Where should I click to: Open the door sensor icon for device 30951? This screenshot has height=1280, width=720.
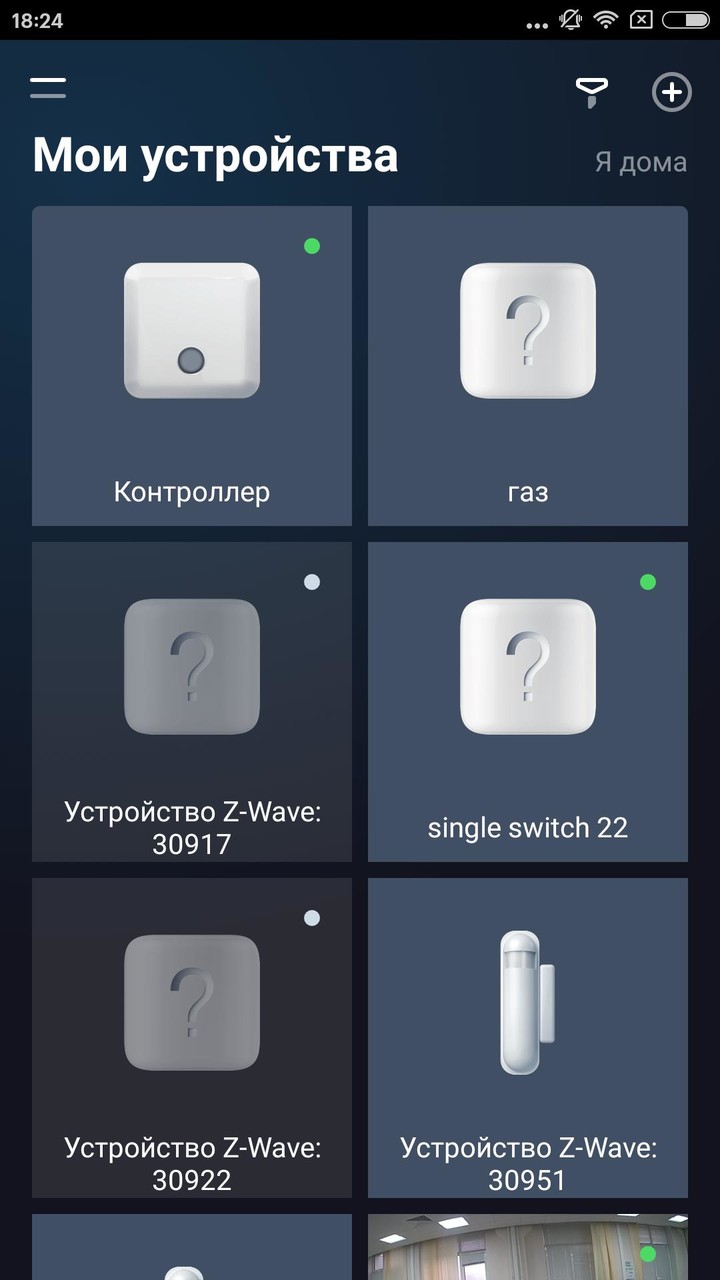[x=527, y=1000]
